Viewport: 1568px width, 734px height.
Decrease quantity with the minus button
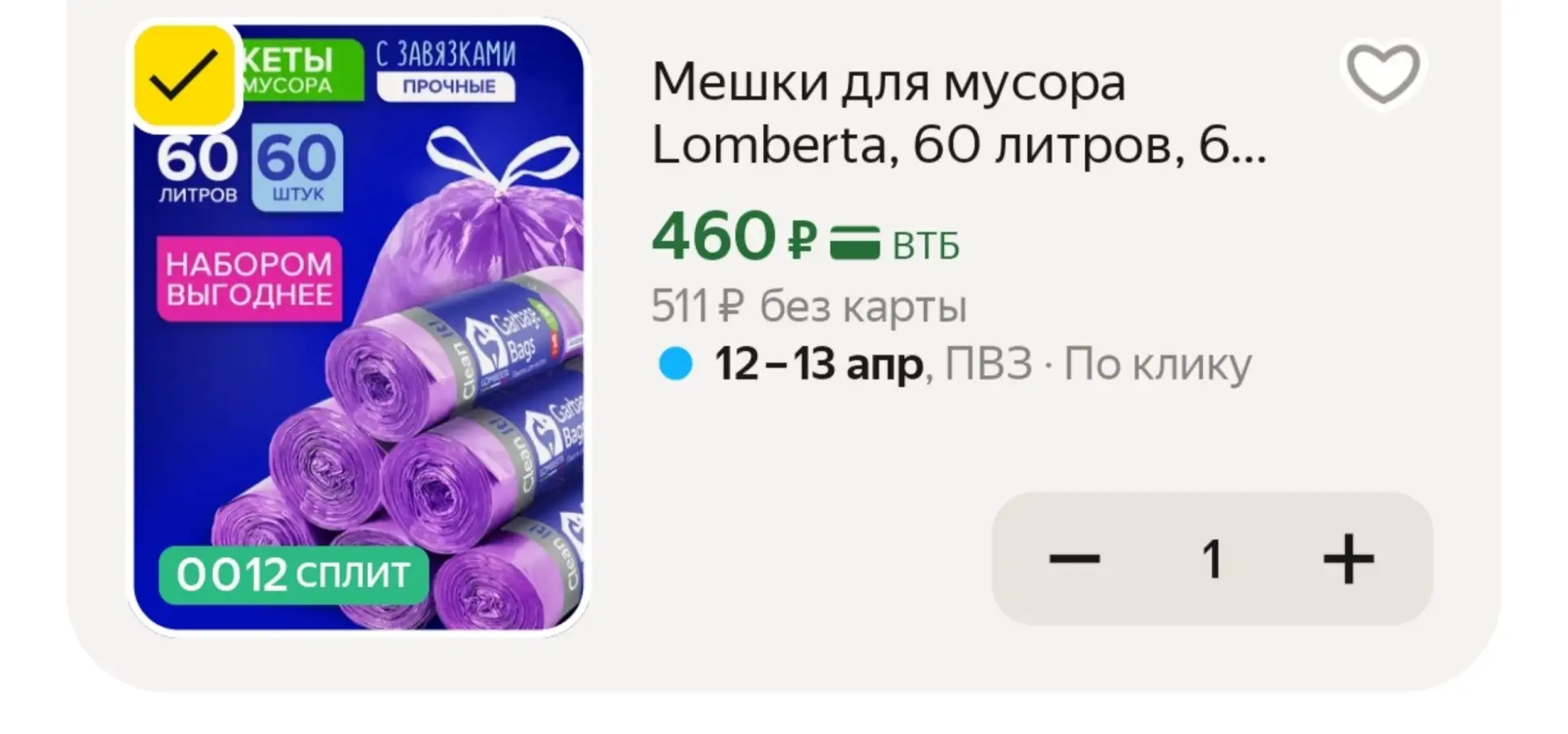pos(1074,559)
